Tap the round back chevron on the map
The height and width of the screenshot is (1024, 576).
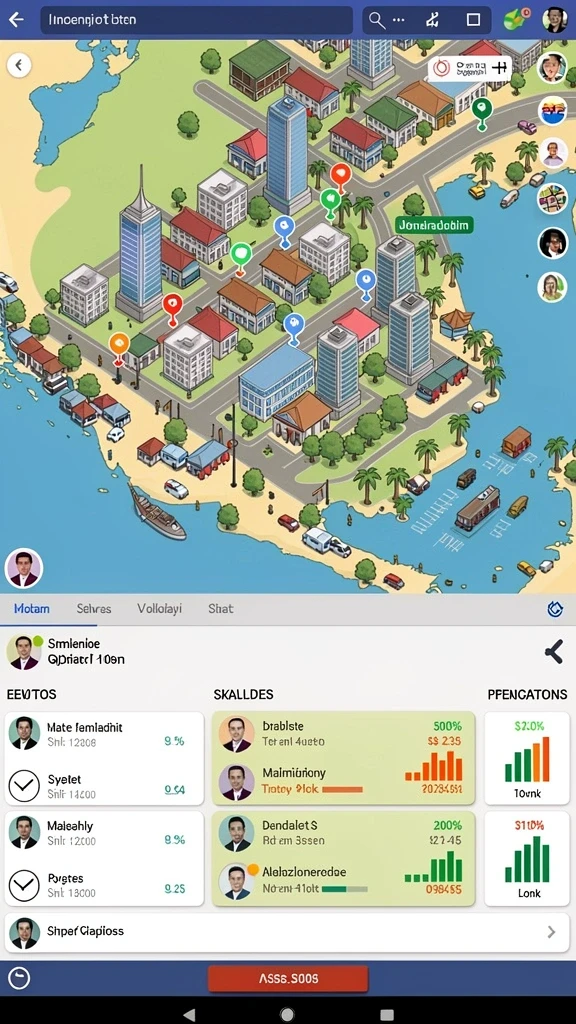click(x=19, y=65)
